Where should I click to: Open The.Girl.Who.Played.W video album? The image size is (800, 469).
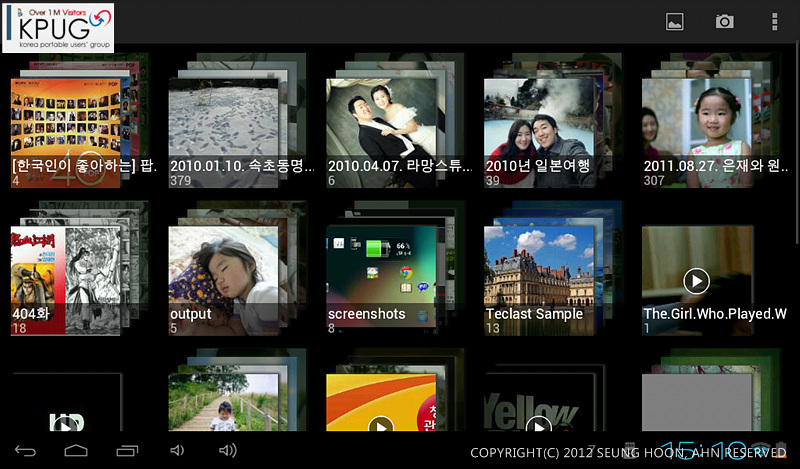(697, 280)
